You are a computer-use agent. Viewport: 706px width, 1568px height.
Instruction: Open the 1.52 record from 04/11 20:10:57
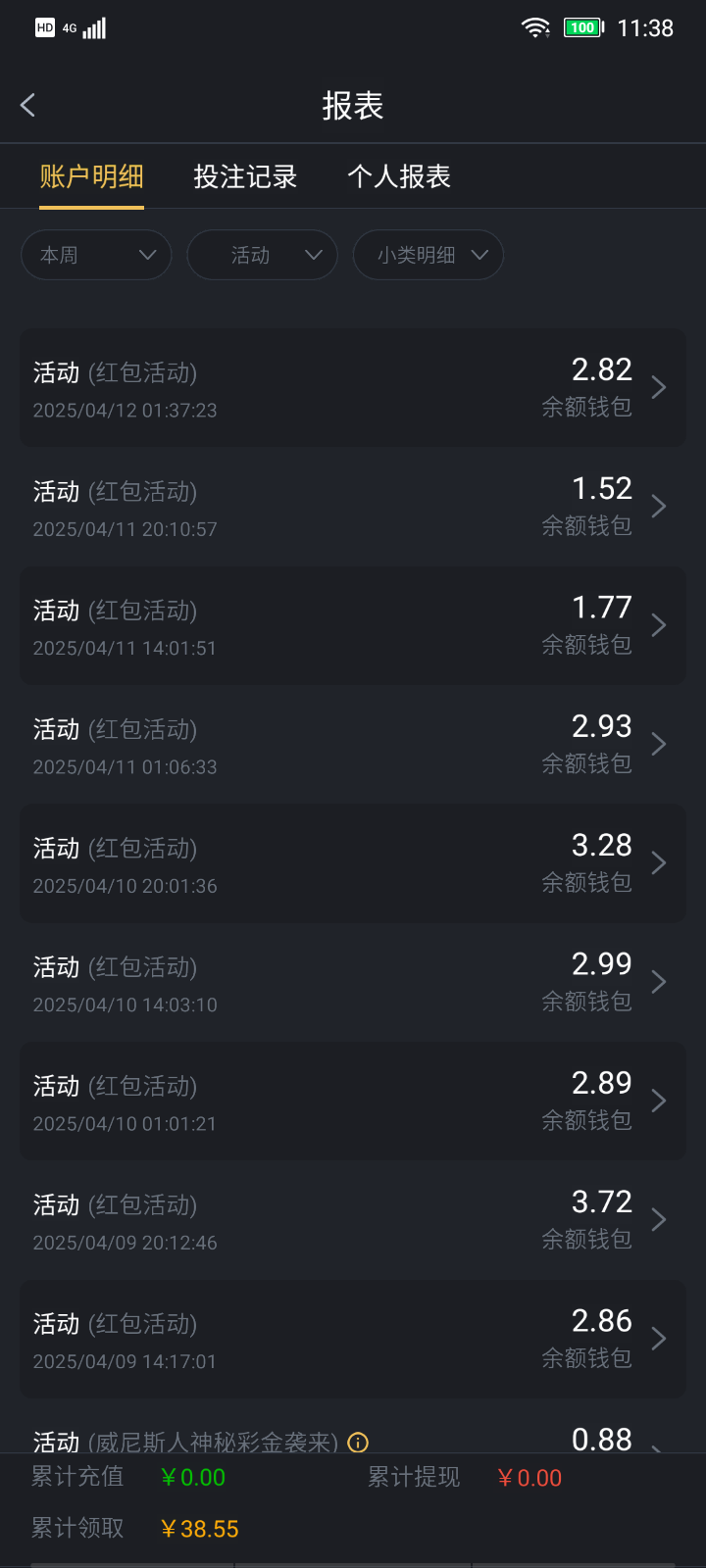pos(353,507)
